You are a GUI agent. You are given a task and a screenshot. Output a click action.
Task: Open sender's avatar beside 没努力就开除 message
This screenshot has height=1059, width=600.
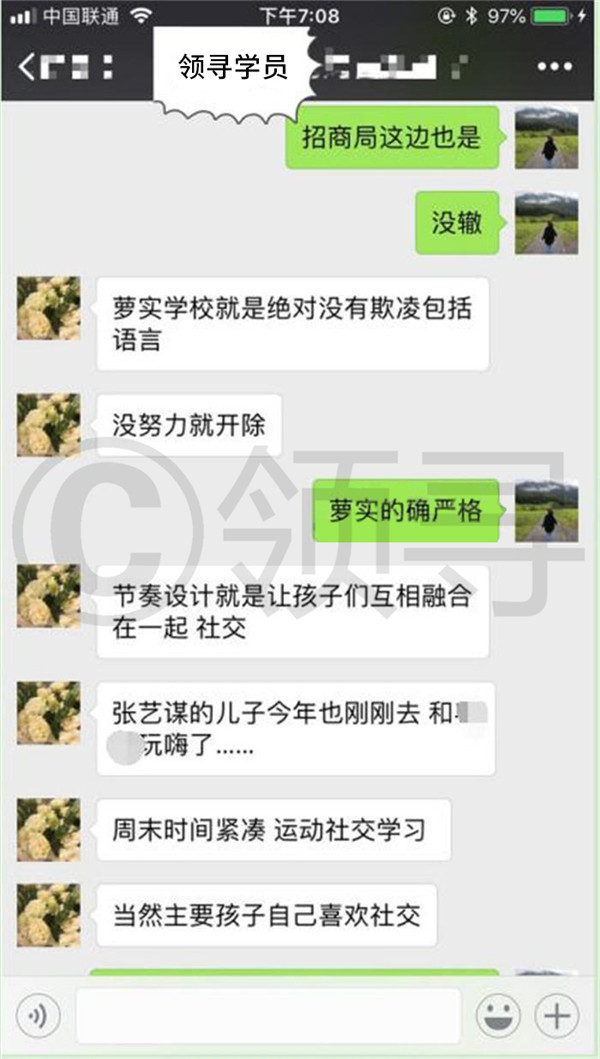pos(49,425)
